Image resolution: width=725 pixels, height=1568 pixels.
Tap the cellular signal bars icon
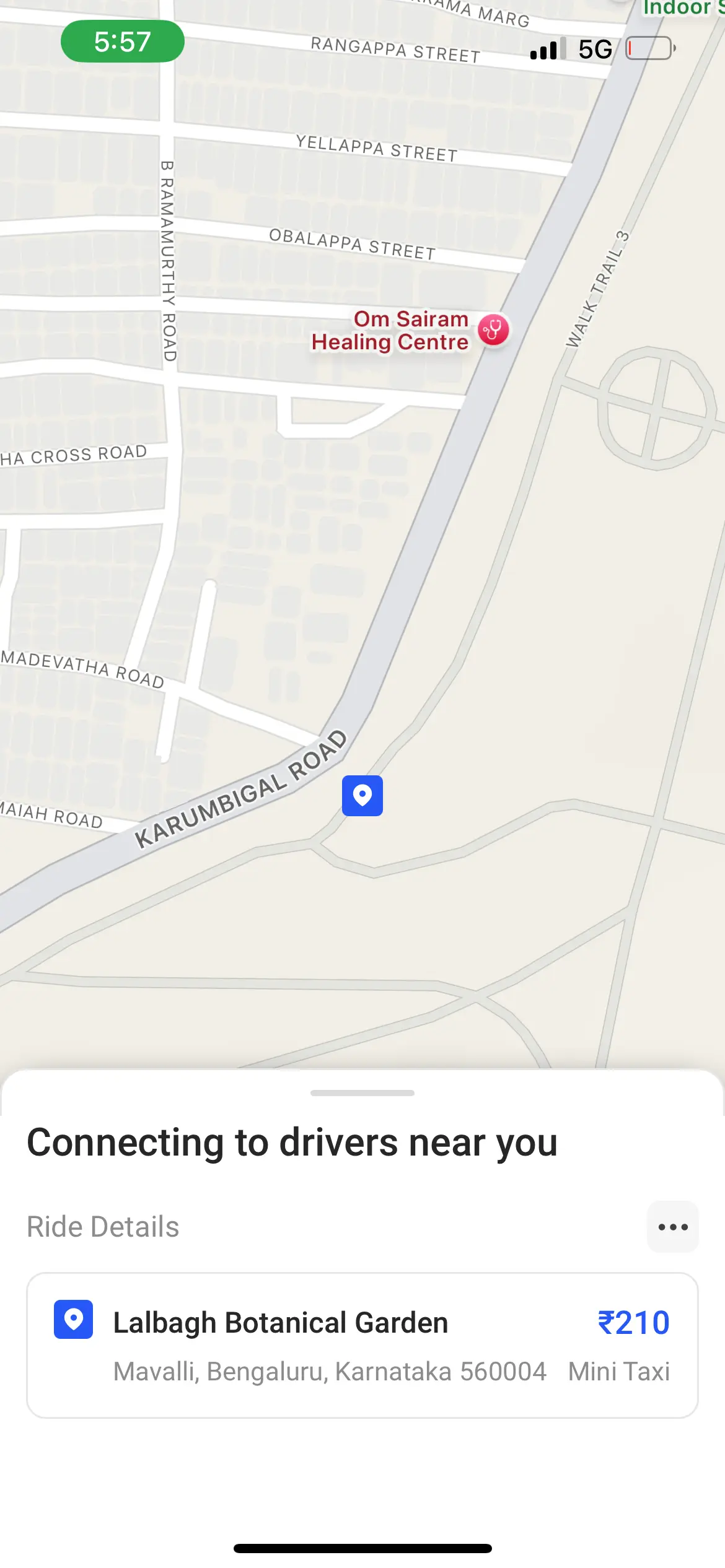pyautogui.click(x=547, y=50)
